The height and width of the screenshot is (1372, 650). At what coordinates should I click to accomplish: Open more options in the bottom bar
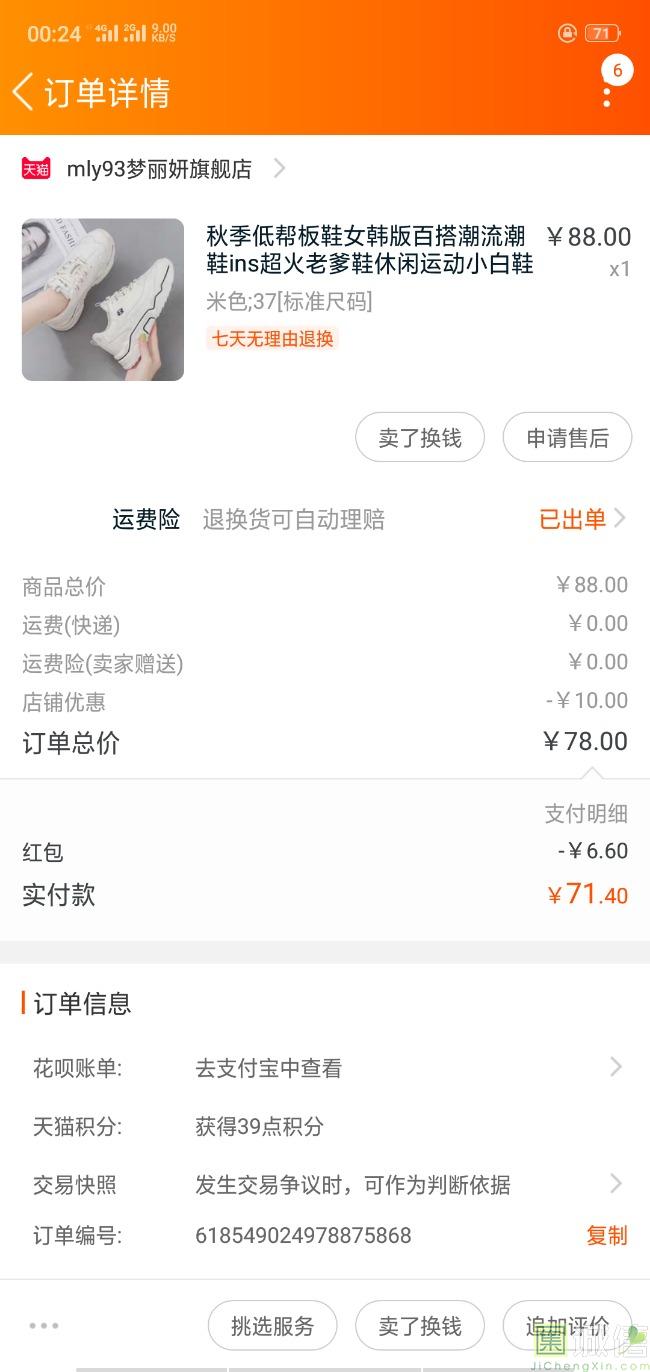point(44,1326)
